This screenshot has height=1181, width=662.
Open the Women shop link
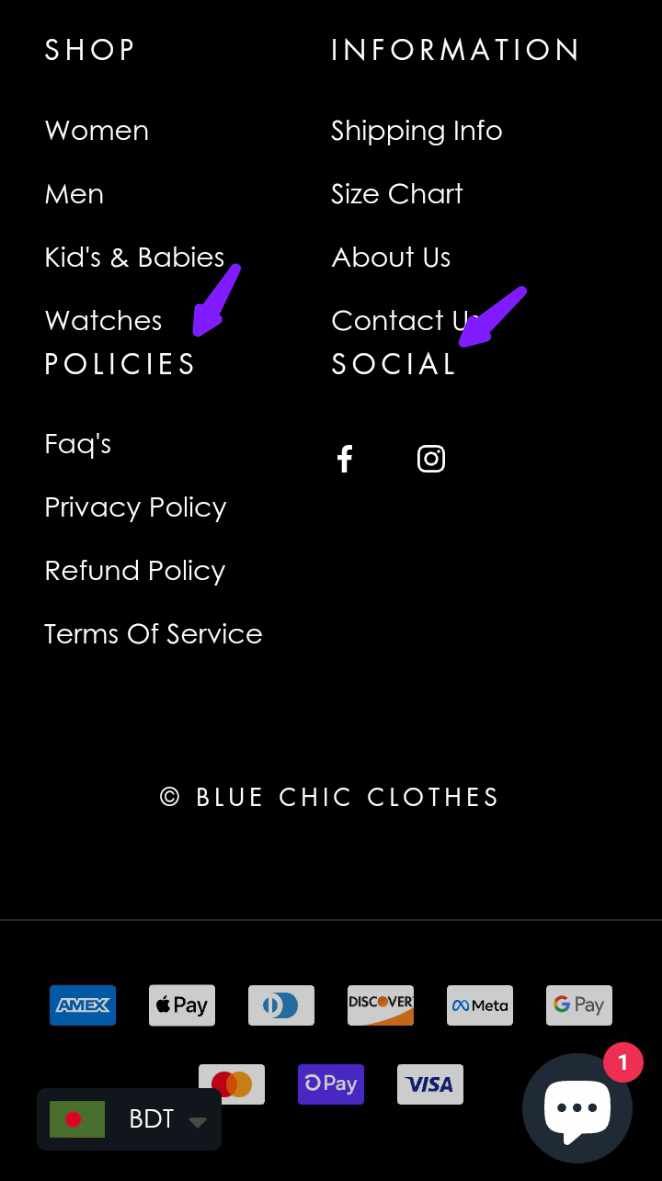click(x=97, y=131)
